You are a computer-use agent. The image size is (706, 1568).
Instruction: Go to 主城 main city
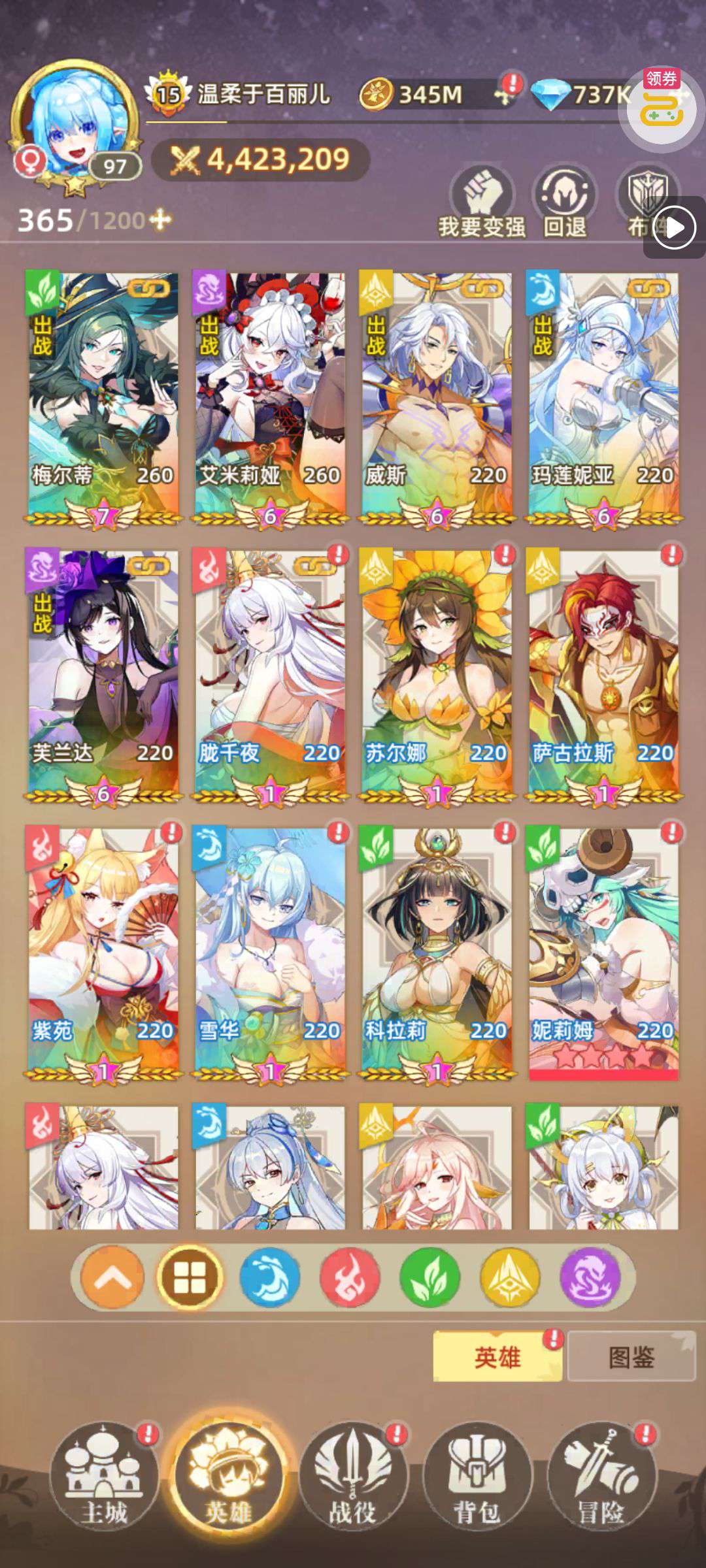[103, 1478]
